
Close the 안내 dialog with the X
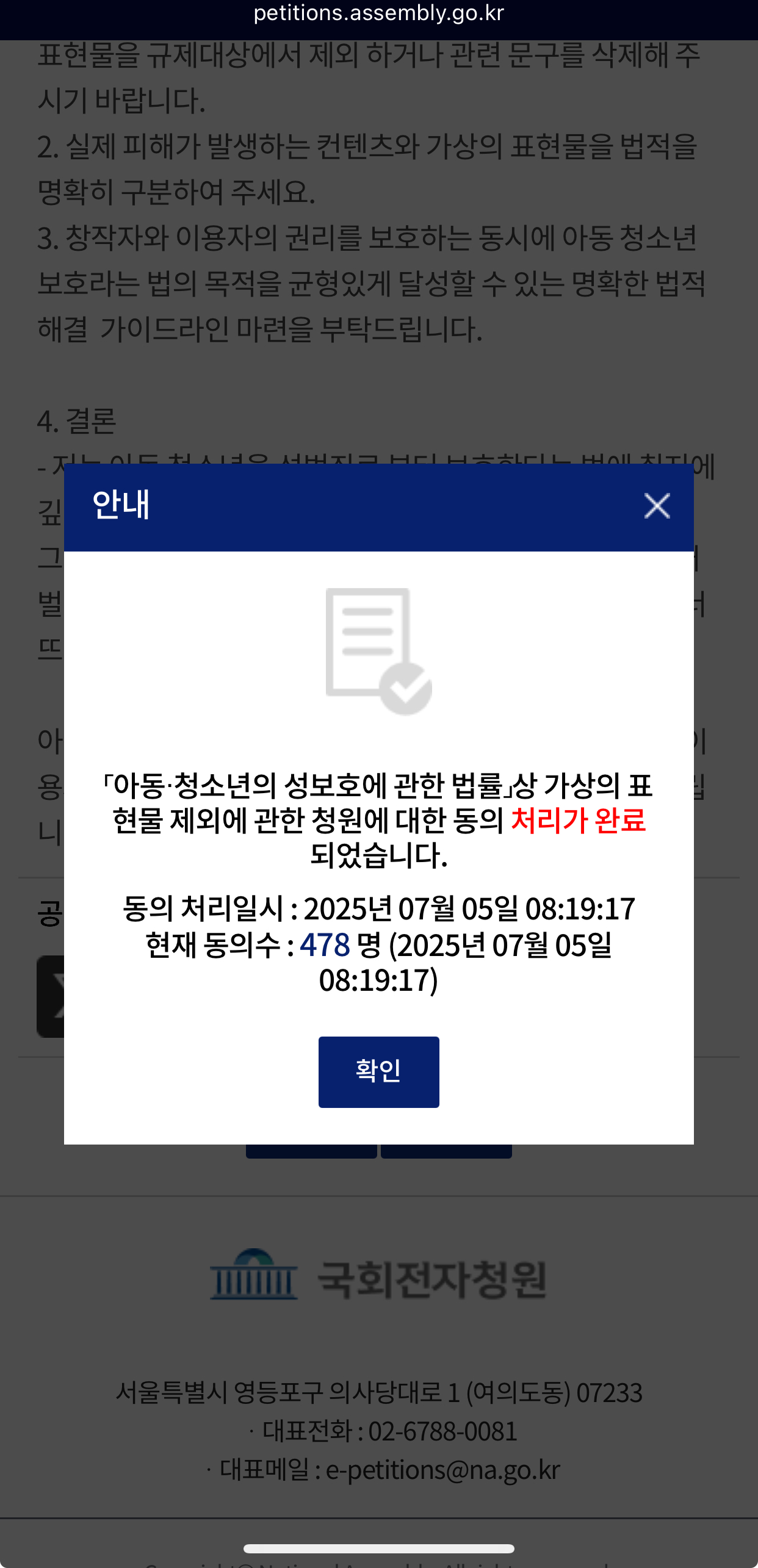pyautogui.click(x=657, y=506)
